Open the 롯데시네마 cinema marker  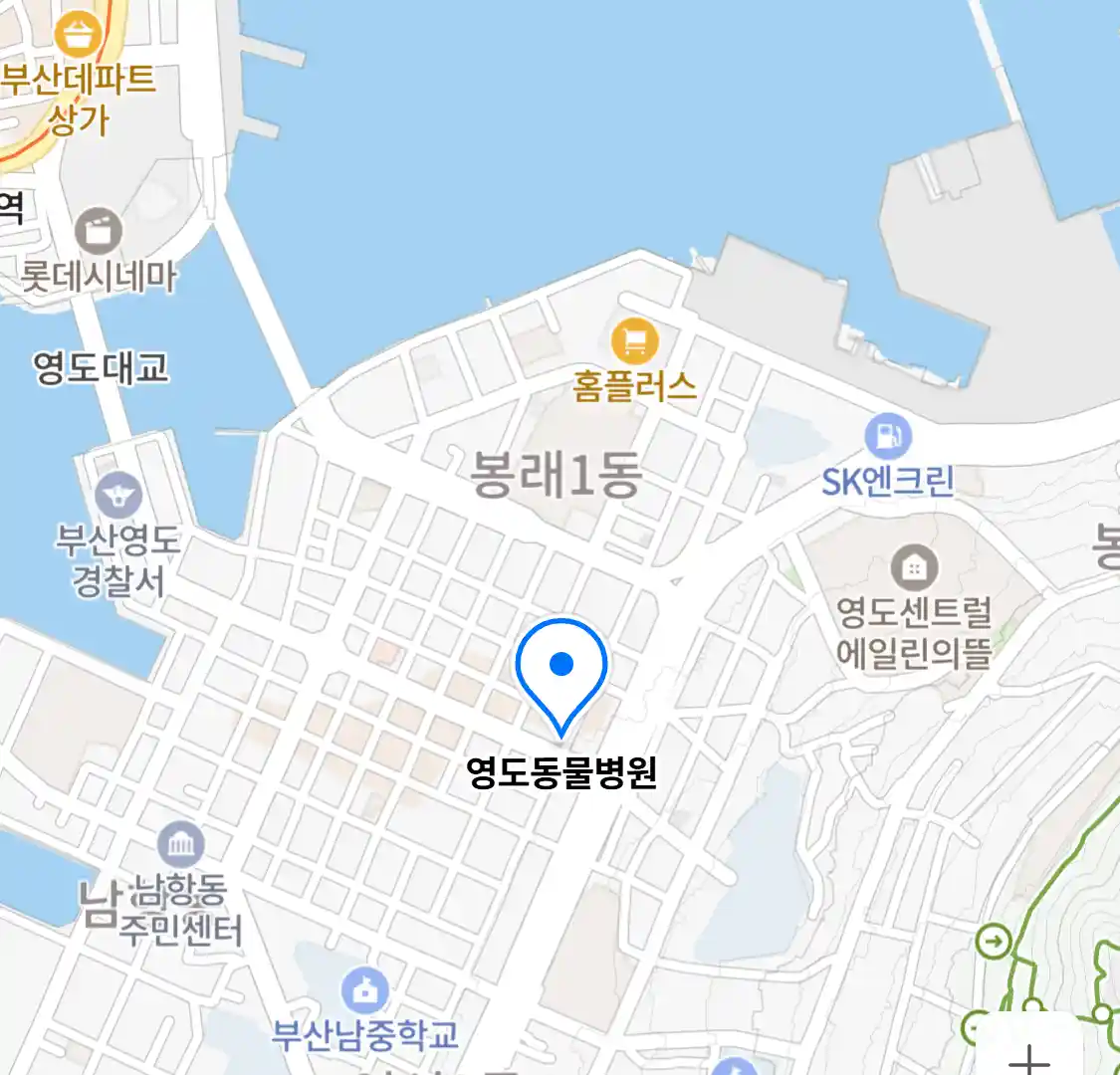pos(99,233)
